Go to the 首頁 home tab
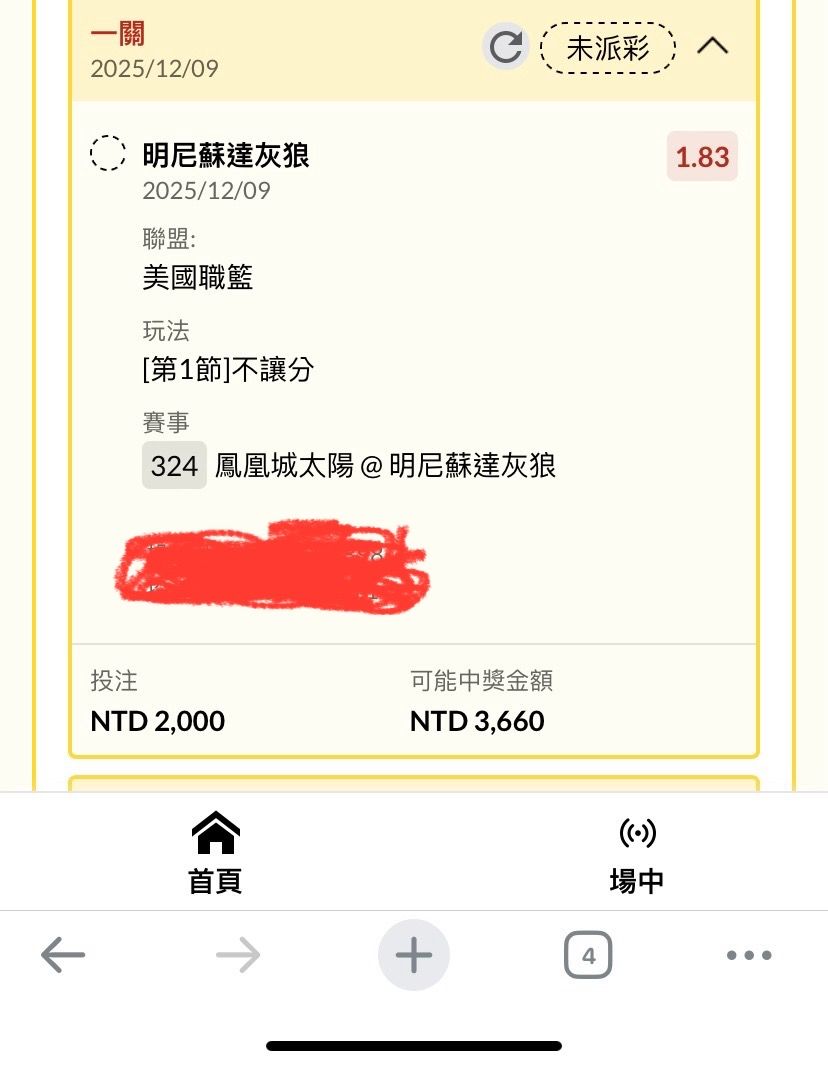The width and height of the screenshot is (828, 1067). click(x=215, y=852)
